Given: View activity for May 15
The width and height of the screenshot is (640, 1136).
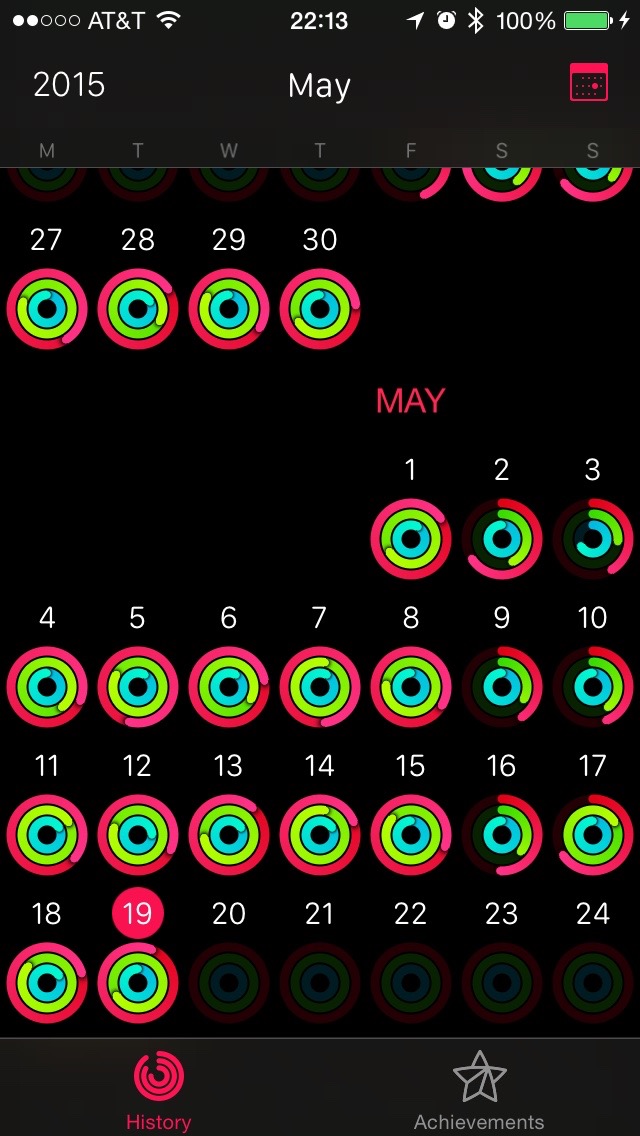Looking at the screenshot, I should [x=410, y=835].
